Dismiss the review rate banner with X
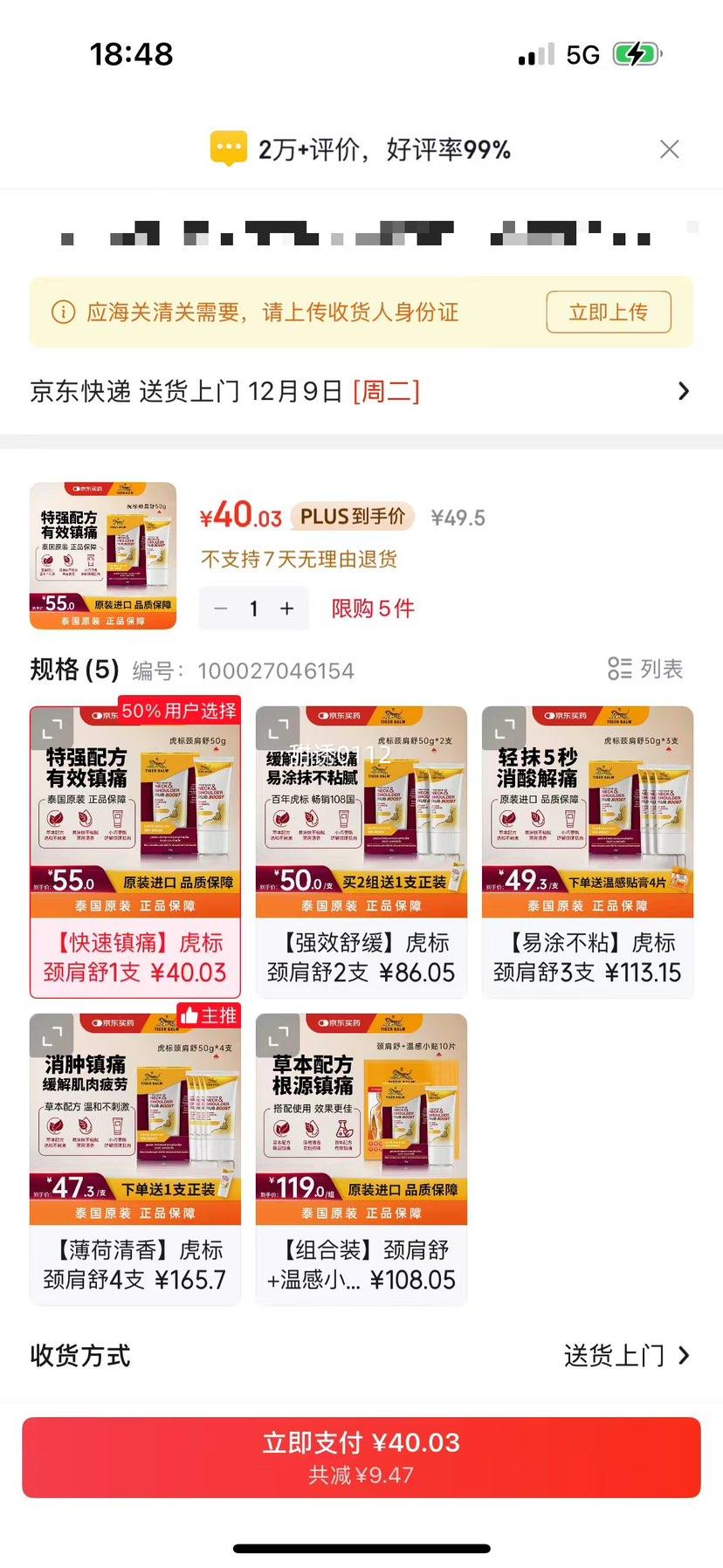The height and width of the screenshot is (1568, 723). pos(670,149)
